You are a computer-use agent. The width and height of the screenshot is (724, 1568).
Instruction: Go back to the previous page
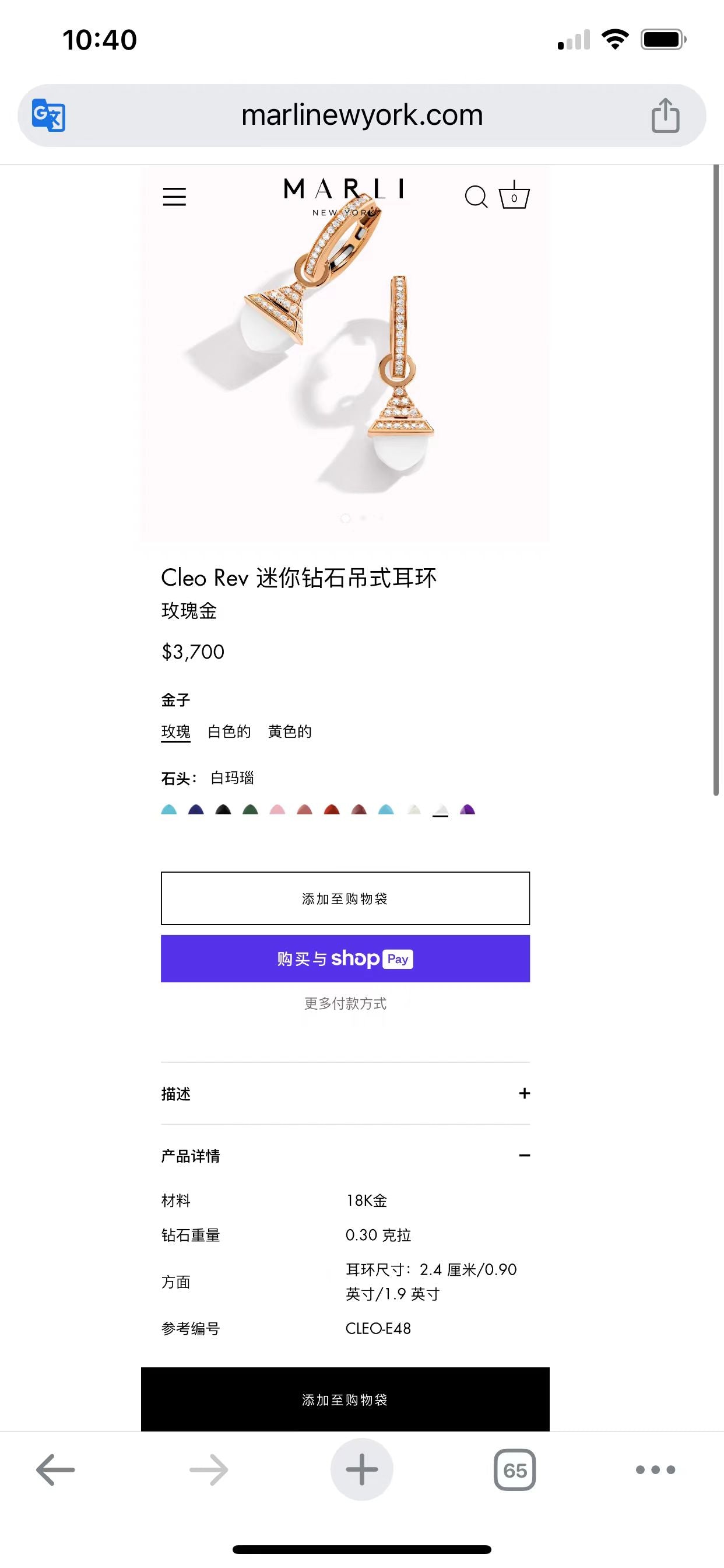tap(55, 1470)
